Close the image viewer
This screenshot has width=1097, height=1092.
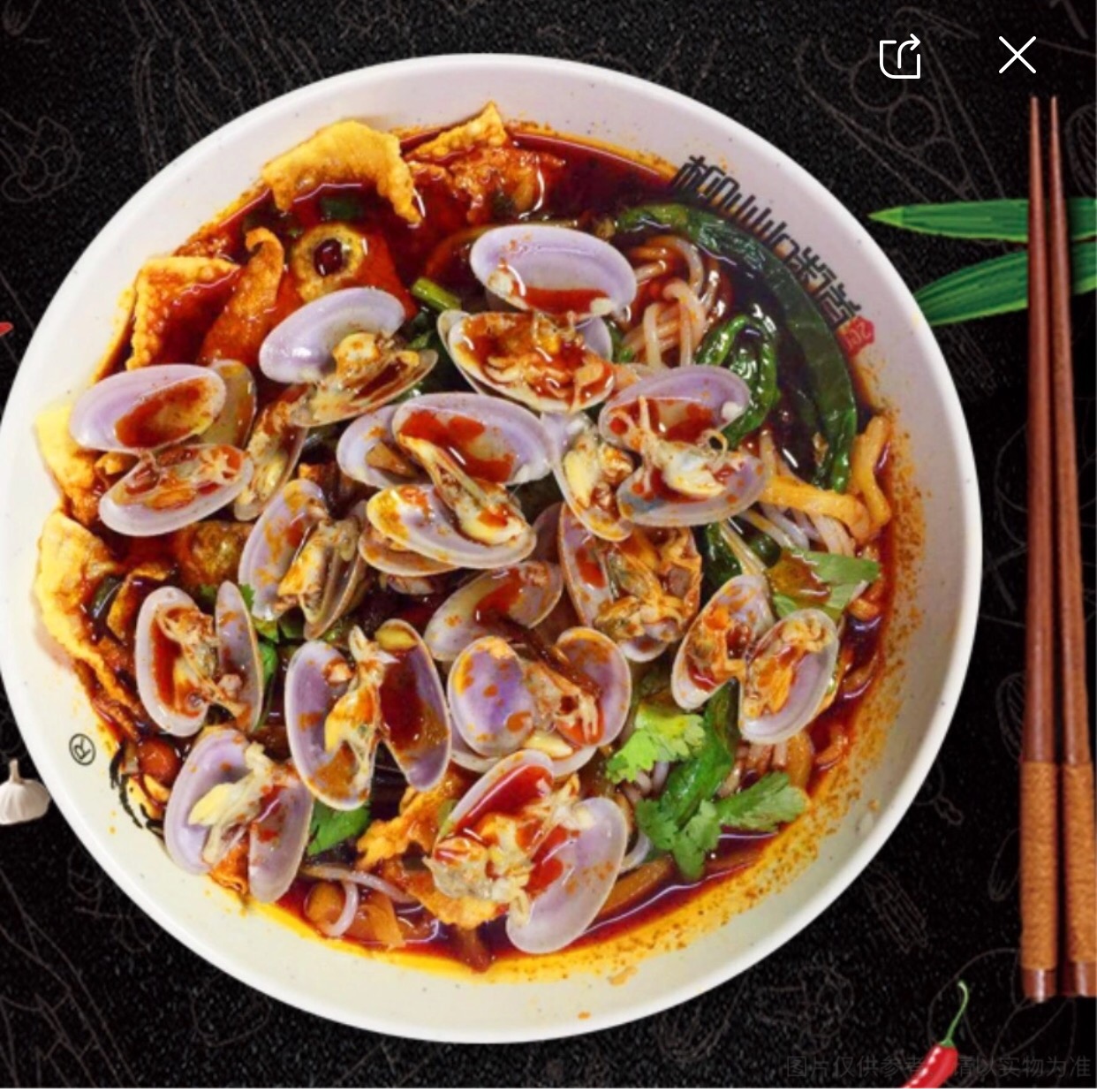(1017, 56)
